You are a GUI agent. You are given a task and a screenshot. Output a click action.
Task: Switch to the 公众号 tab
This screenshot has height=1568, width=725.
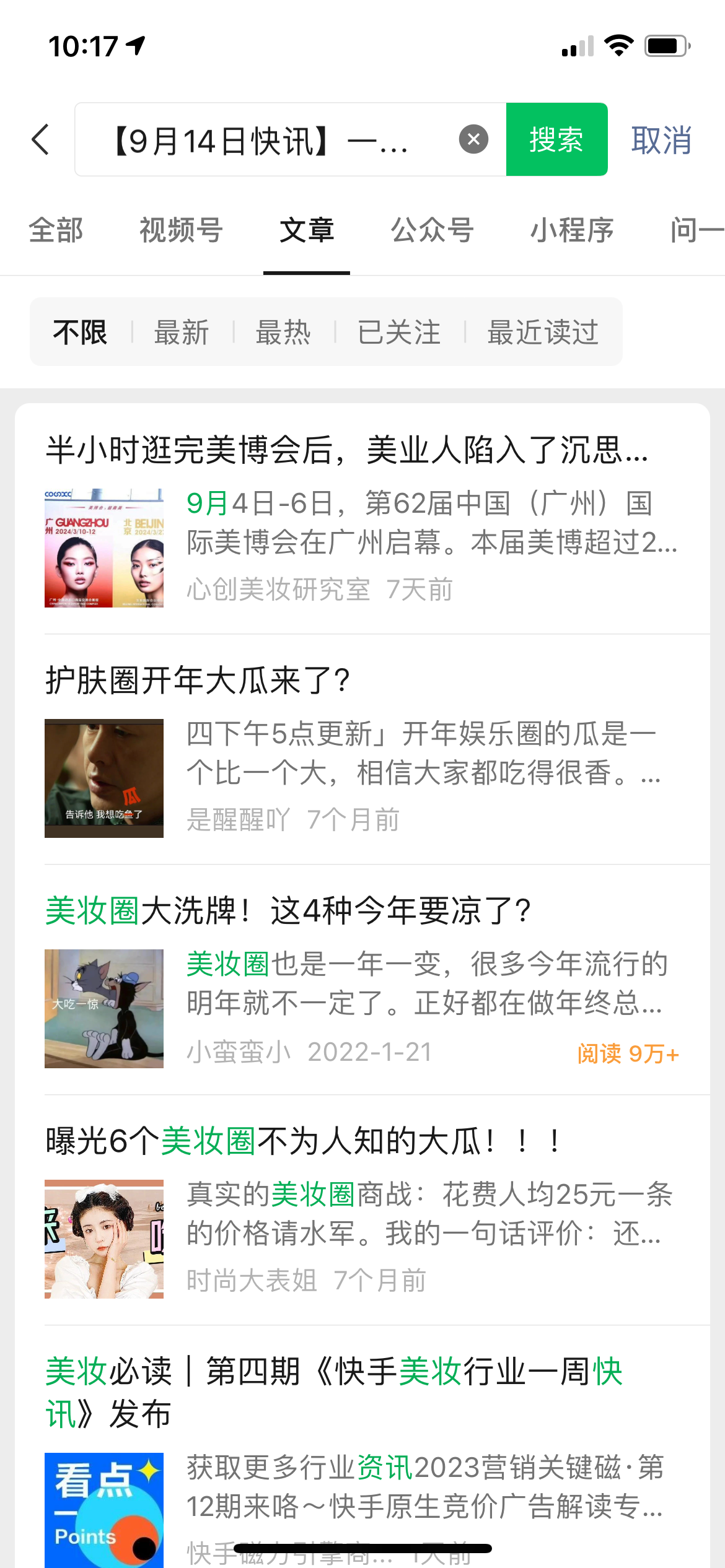pyautogui.click(x=433, y=230)
